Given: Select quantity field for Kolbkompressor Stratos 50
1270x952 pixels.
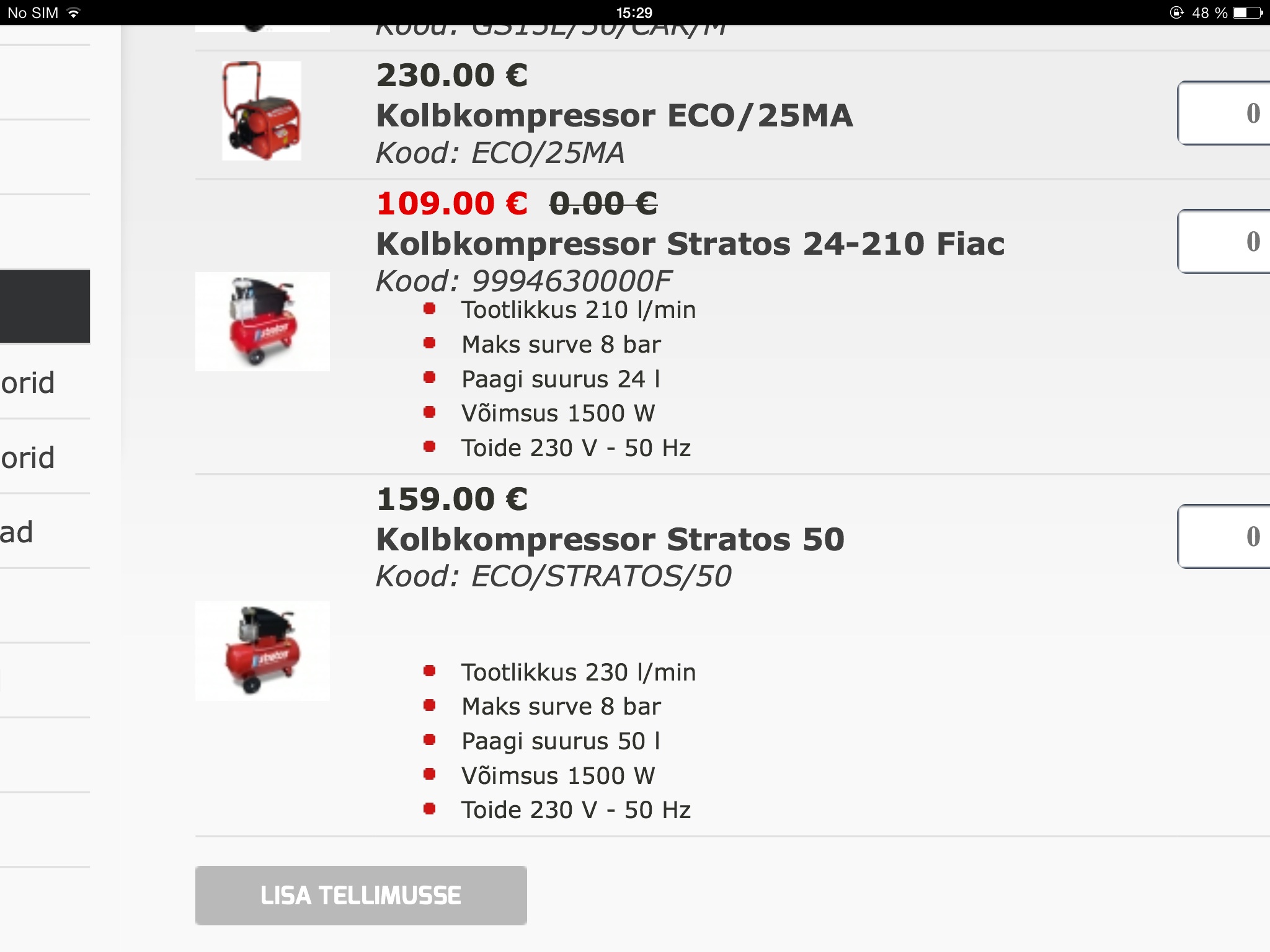Looking at the screenshot, I should point(1224,537).
